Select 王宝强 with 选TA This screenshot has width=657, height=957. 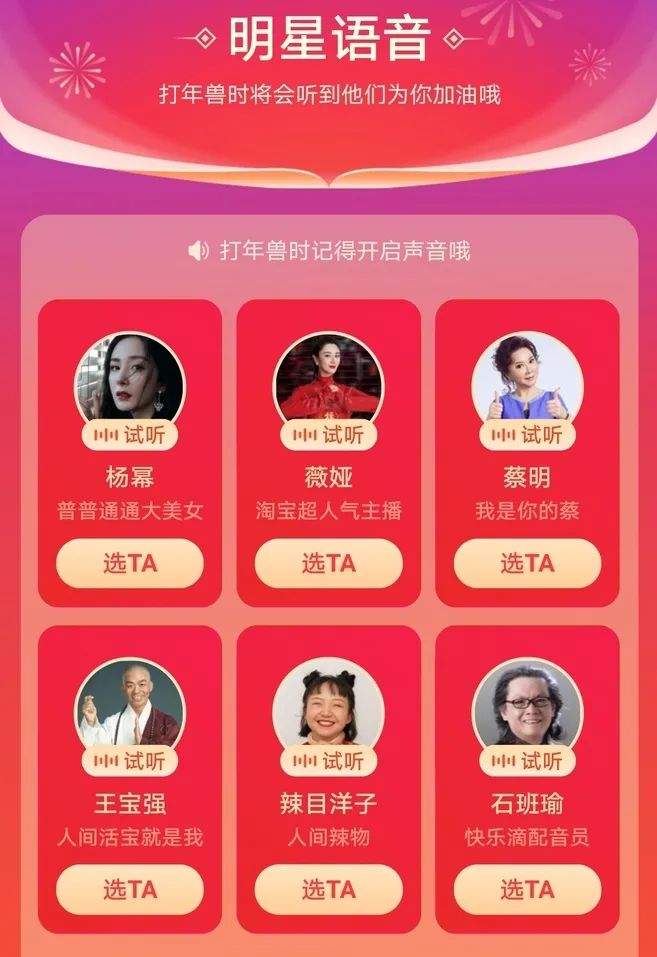tap(130, 889)
